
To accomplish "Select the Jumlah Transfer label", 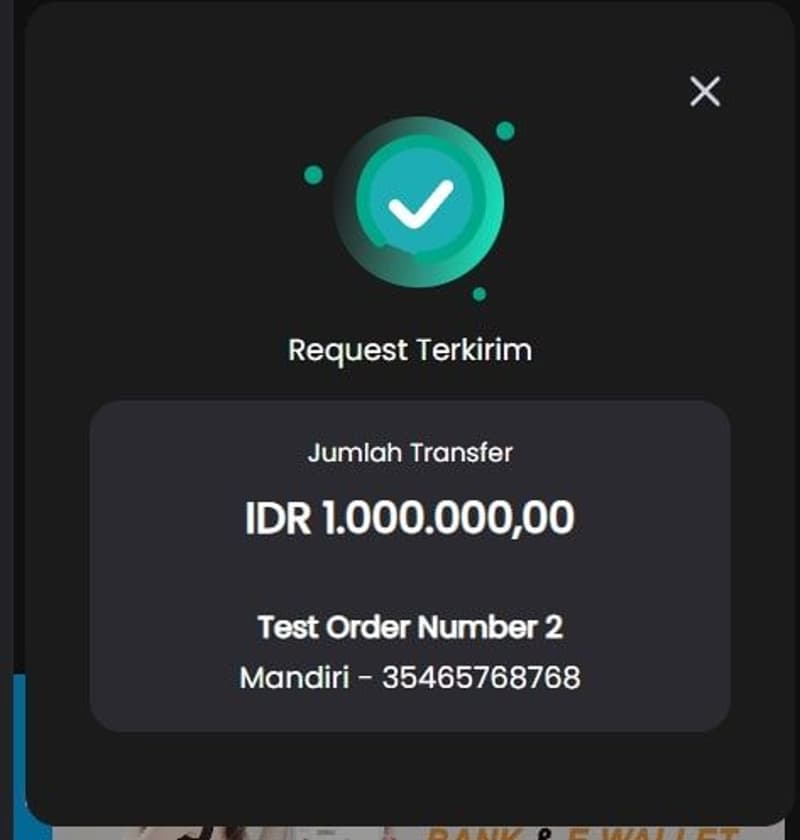I will [410, 452].
